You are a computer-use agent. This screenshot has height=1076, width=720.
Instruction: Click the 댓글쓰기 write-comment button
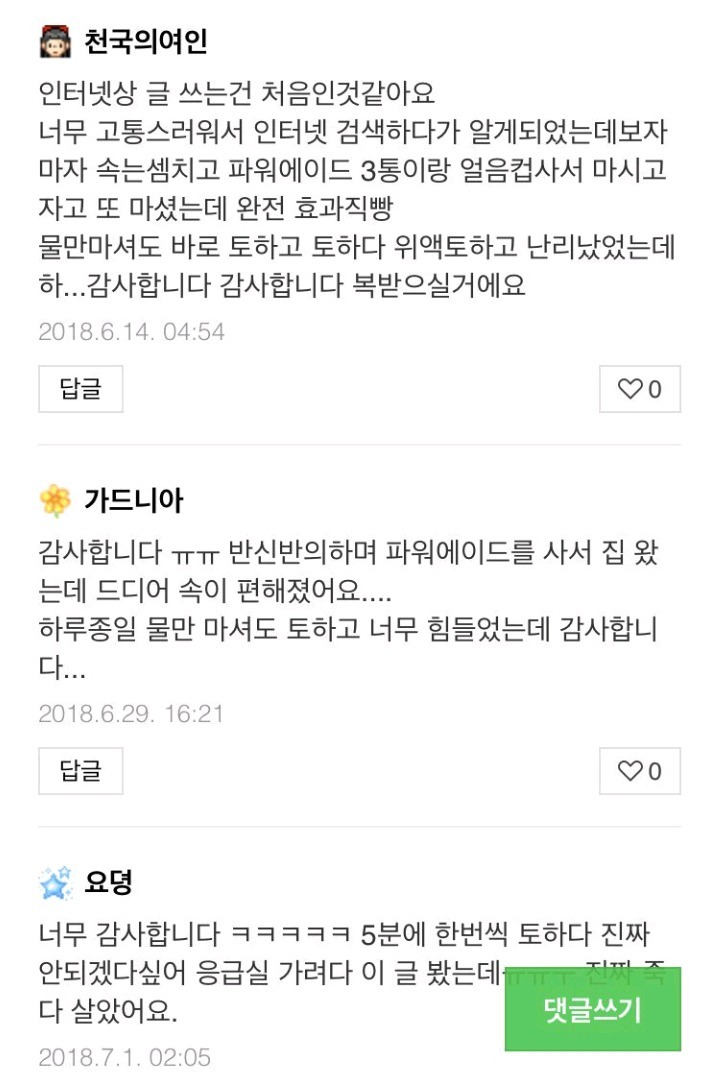[x=595, y=1010]
